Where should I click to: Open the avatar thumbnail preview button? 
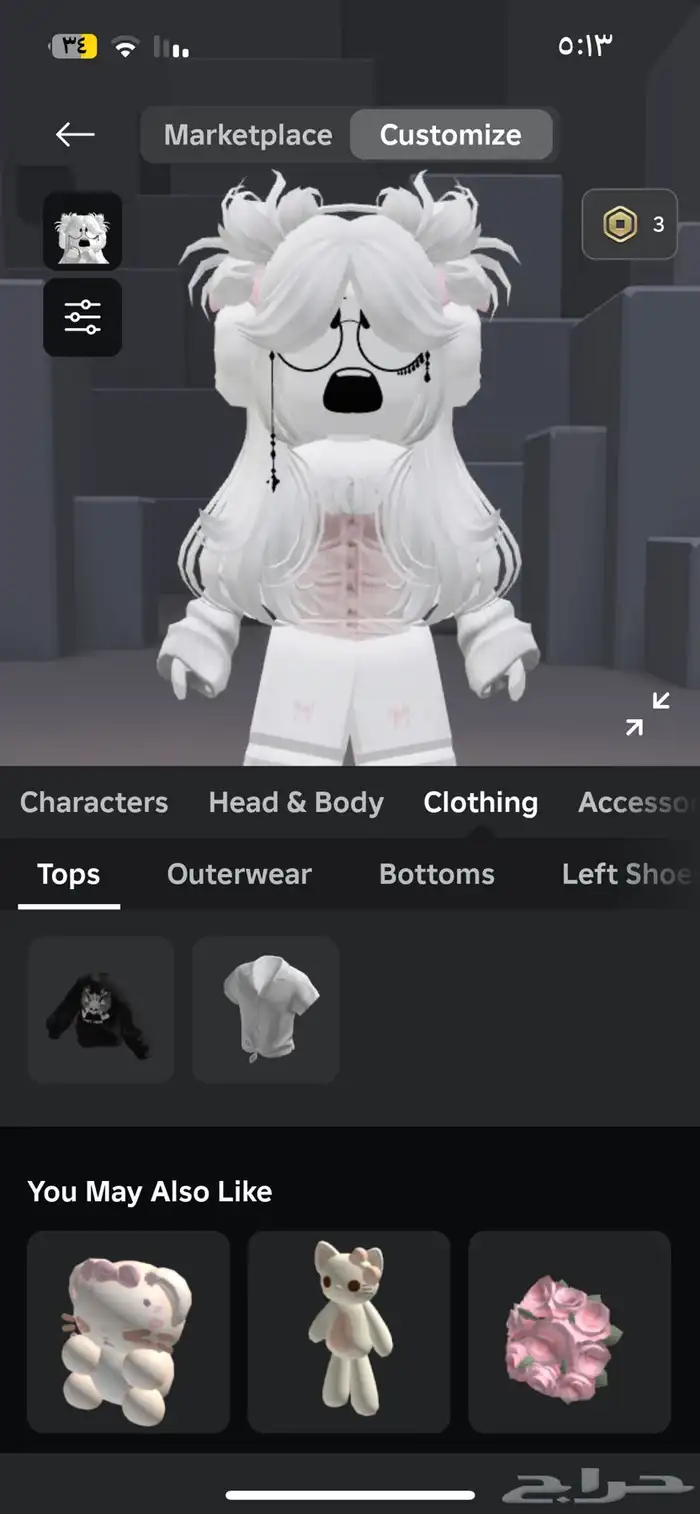click(x=83, y=231)
